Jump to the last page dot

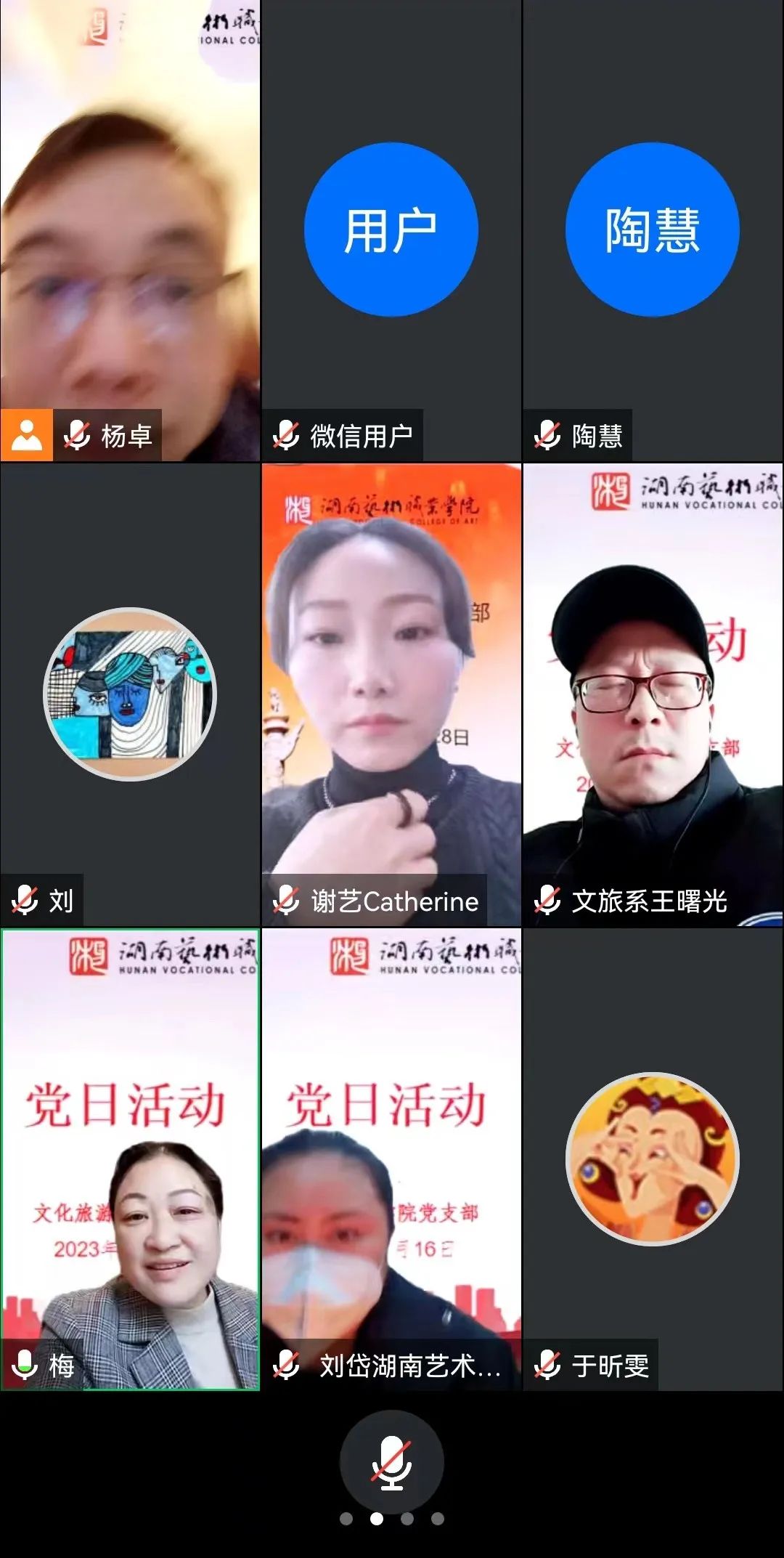click(438, 1519)
